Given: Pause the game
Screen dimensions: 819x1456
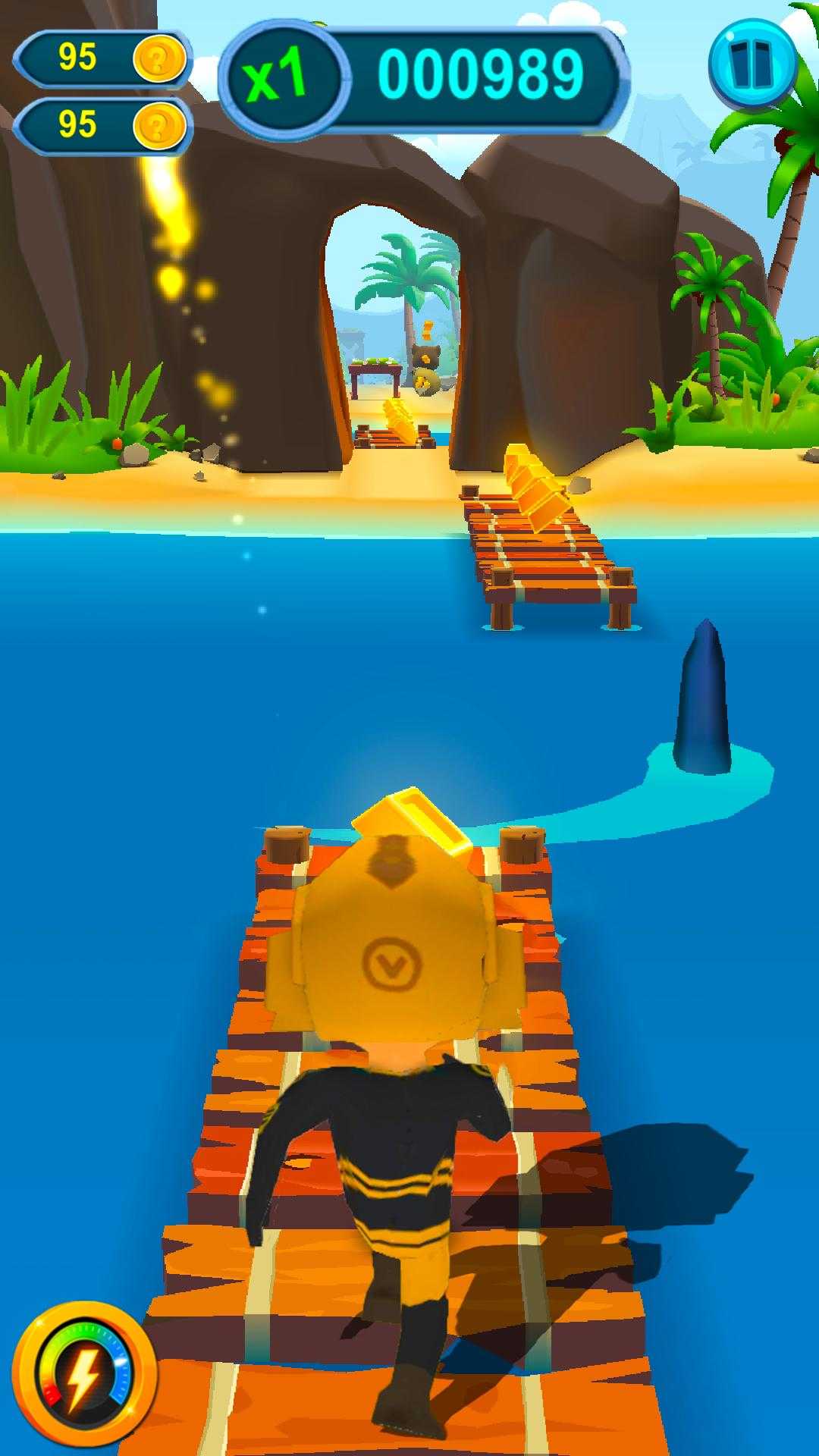Looking at the screenshot, I should (752, 67).
